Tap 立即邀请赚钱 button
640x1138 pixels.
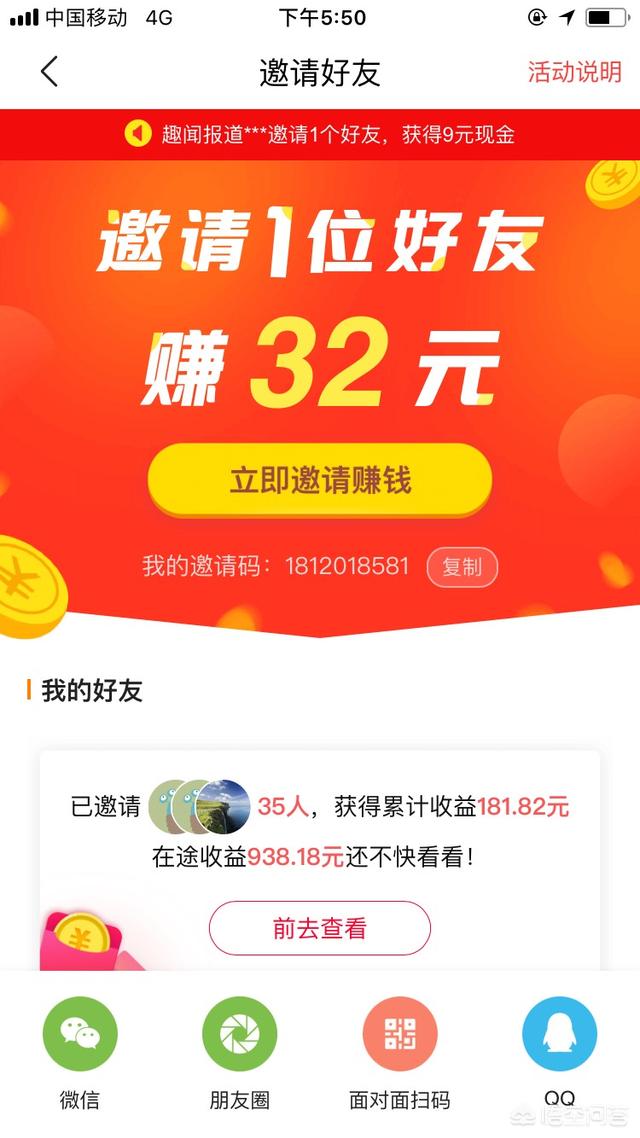click(x=320, y=481)
